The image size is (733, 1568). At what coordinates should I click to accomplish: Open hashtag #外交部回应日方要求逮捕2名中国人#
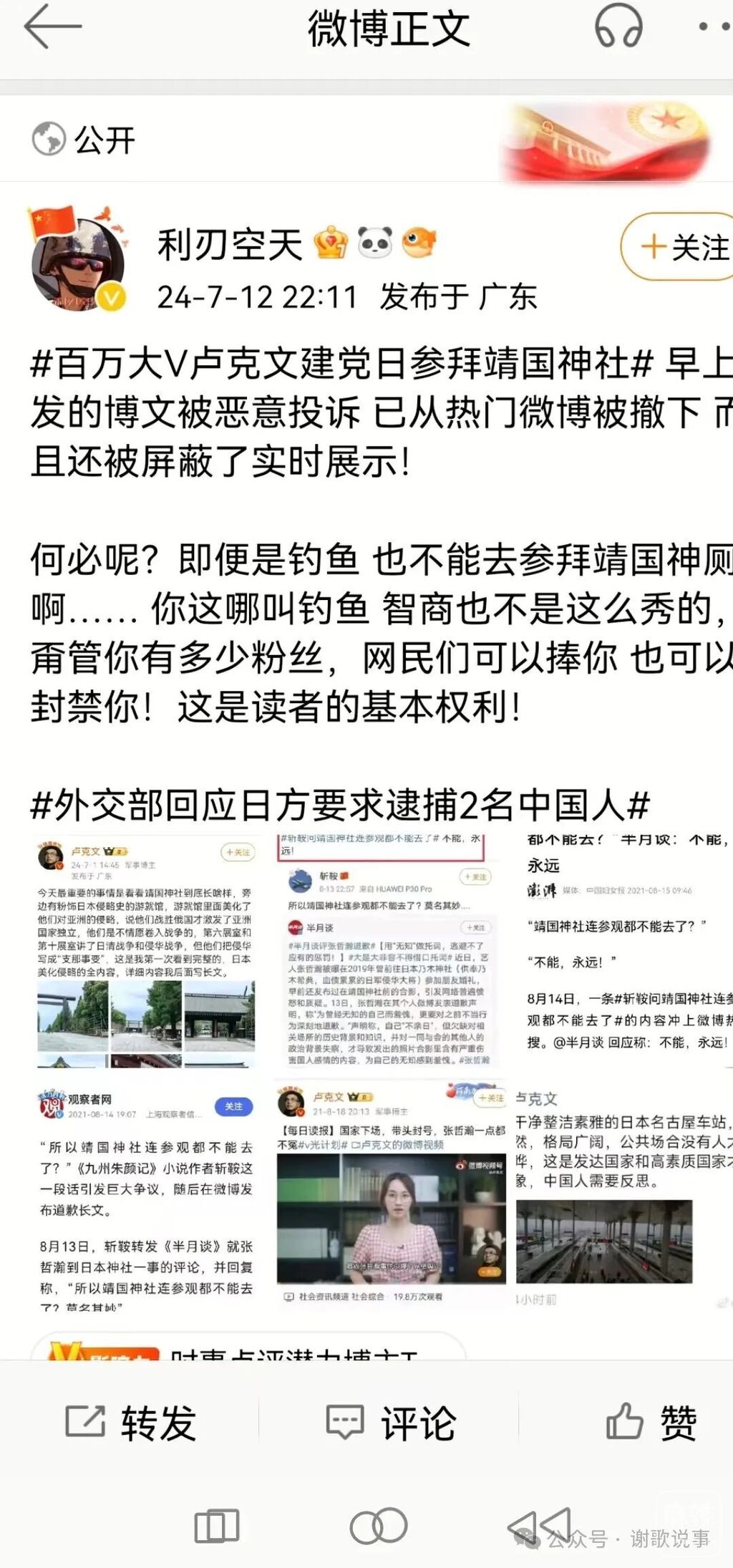coord(340,805)
